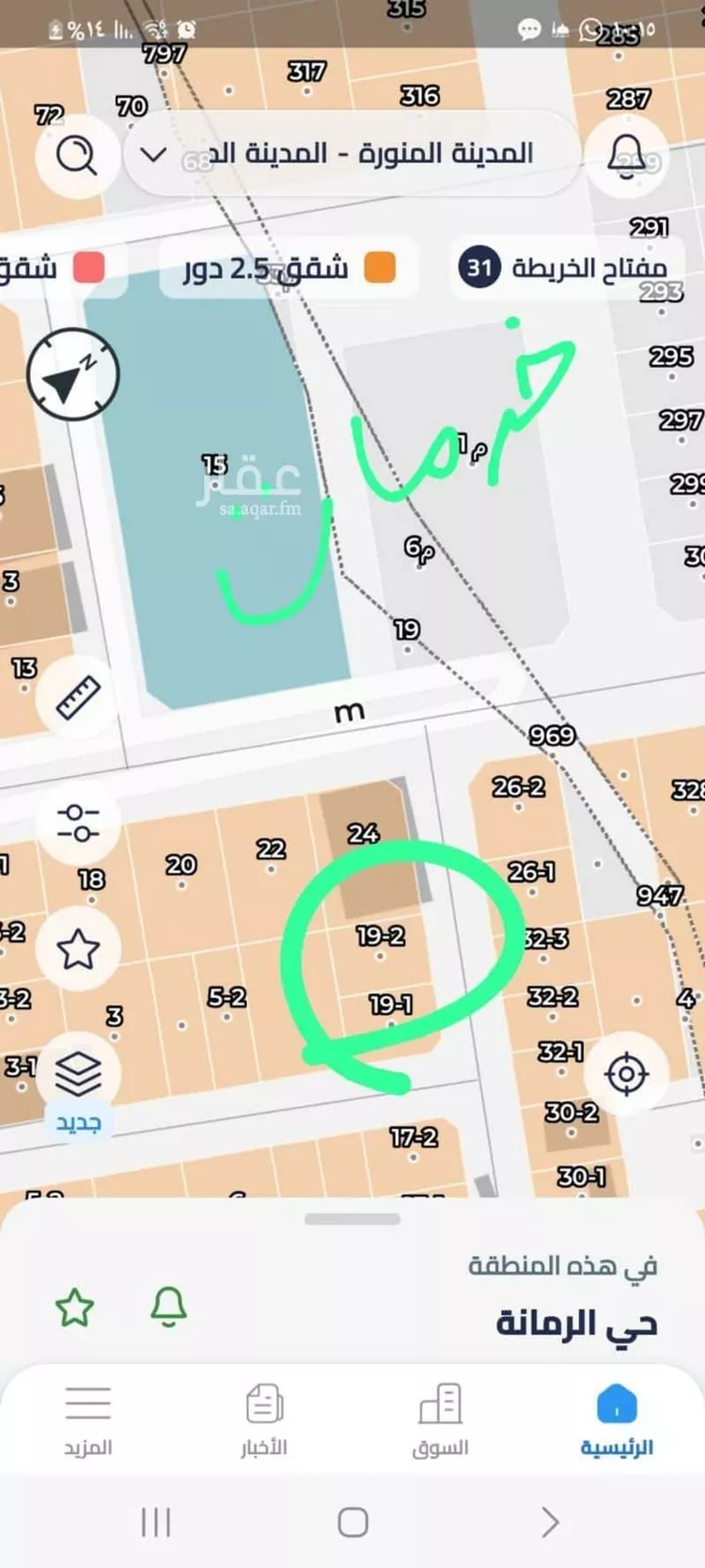Center map on my current location
Image resolution: width=705 pixels, height=1568 pixels.
point(626,1073)
